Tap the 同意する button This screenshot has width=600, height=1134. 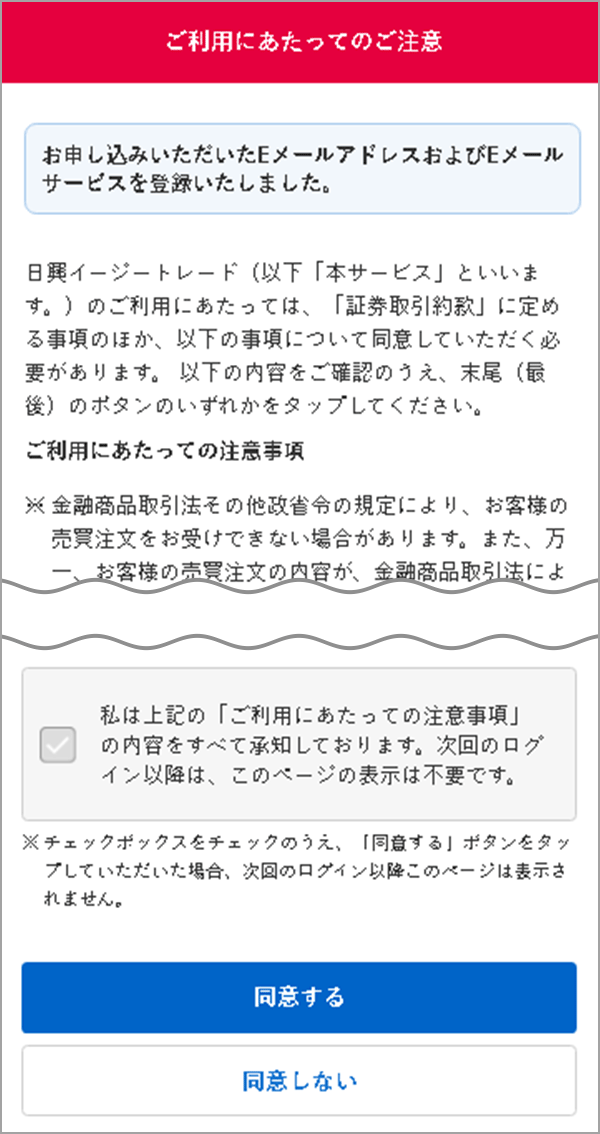click(x=299, y=997)
